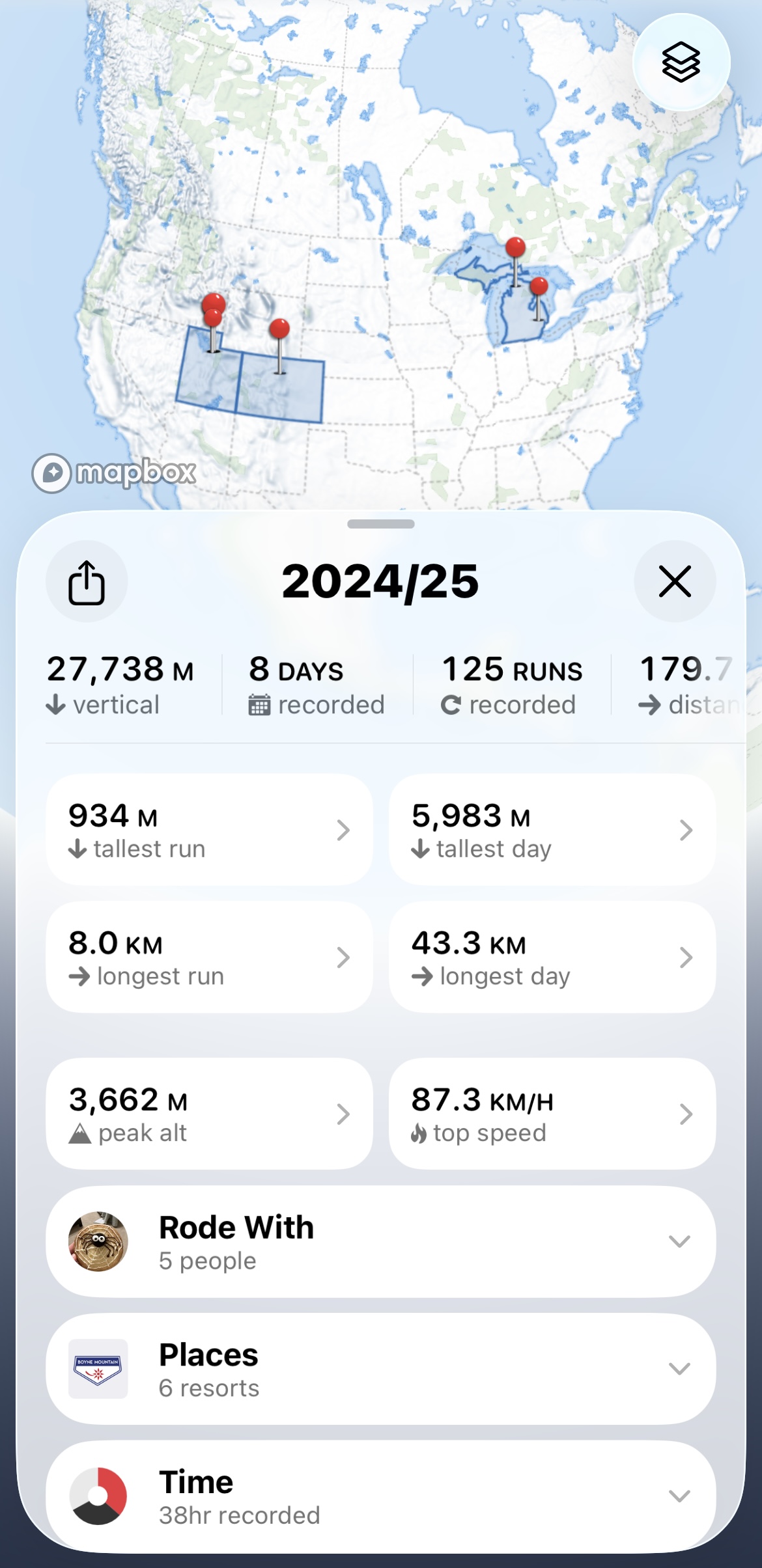Select the calendar icon next to recorded days
The width and height of the screenshot is (762, 1568).
click(259, 704)
